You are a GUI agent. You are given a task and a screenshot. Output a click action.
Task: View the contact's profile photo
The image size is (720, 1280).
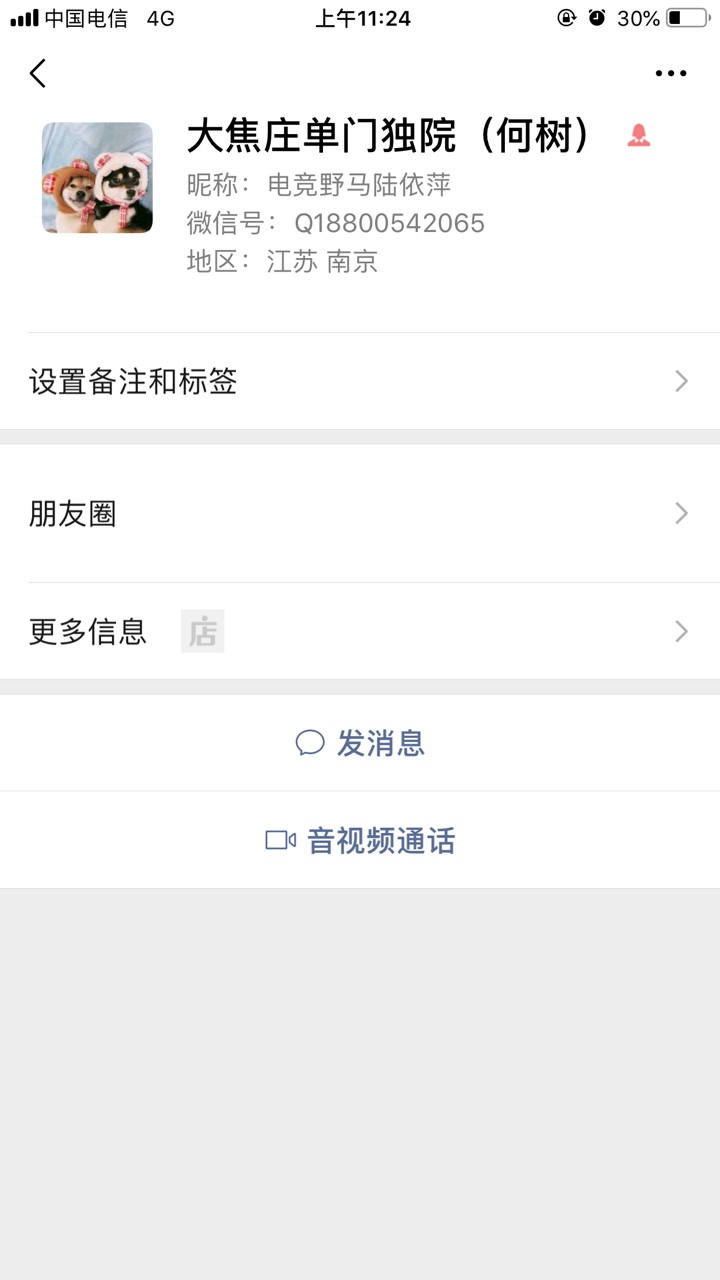pos(97,178)
